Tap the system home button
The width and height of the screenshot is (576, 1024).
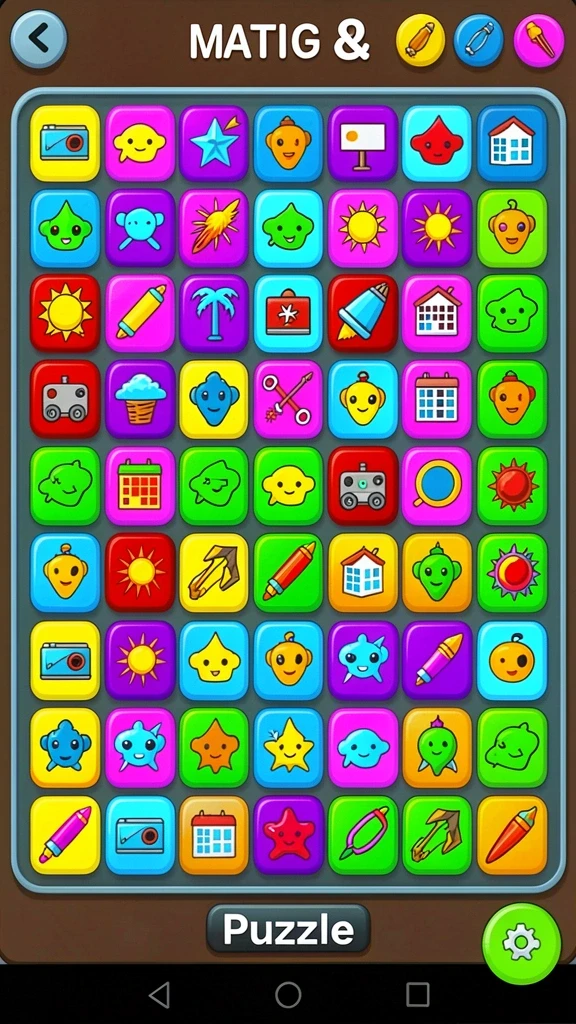coord(288,995)
